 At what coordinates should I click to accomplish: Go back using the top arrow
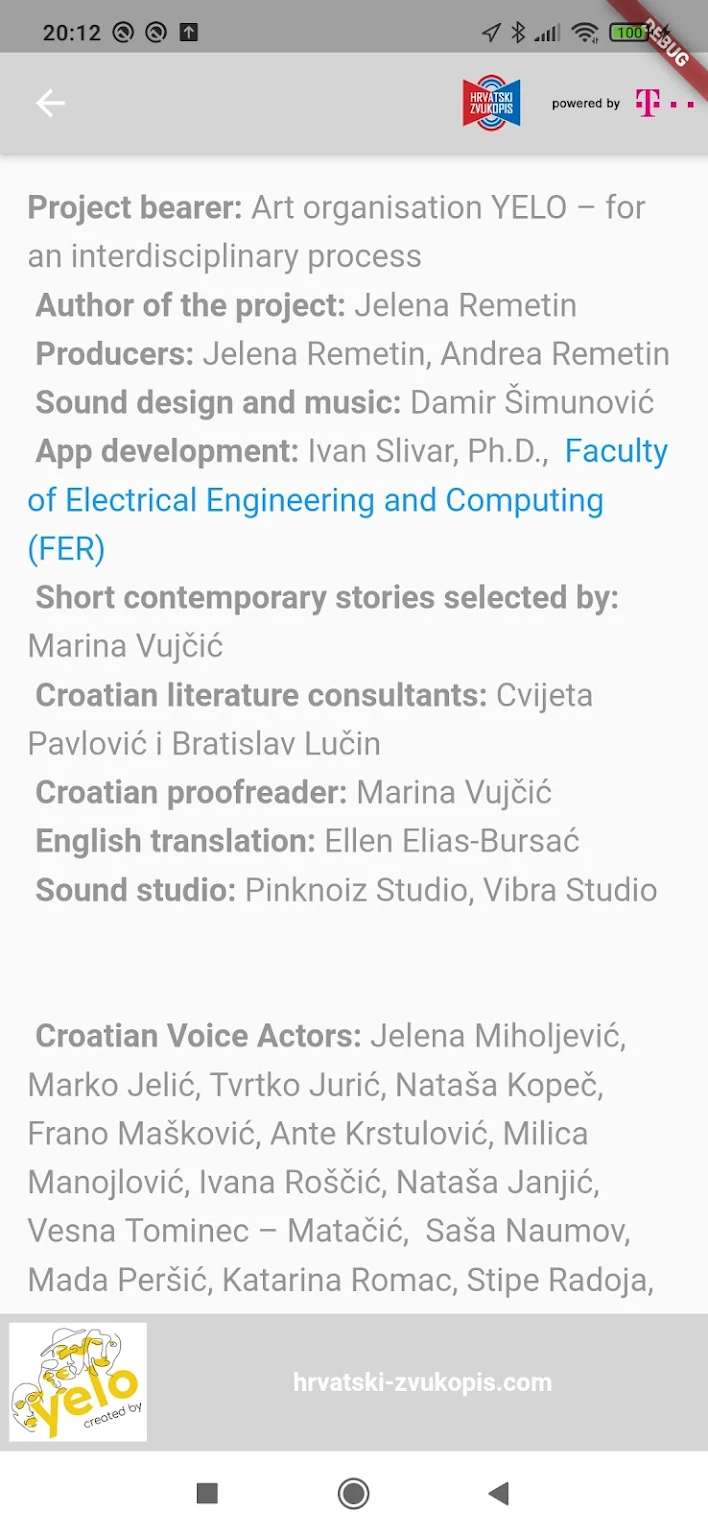(x=51, y=103)
